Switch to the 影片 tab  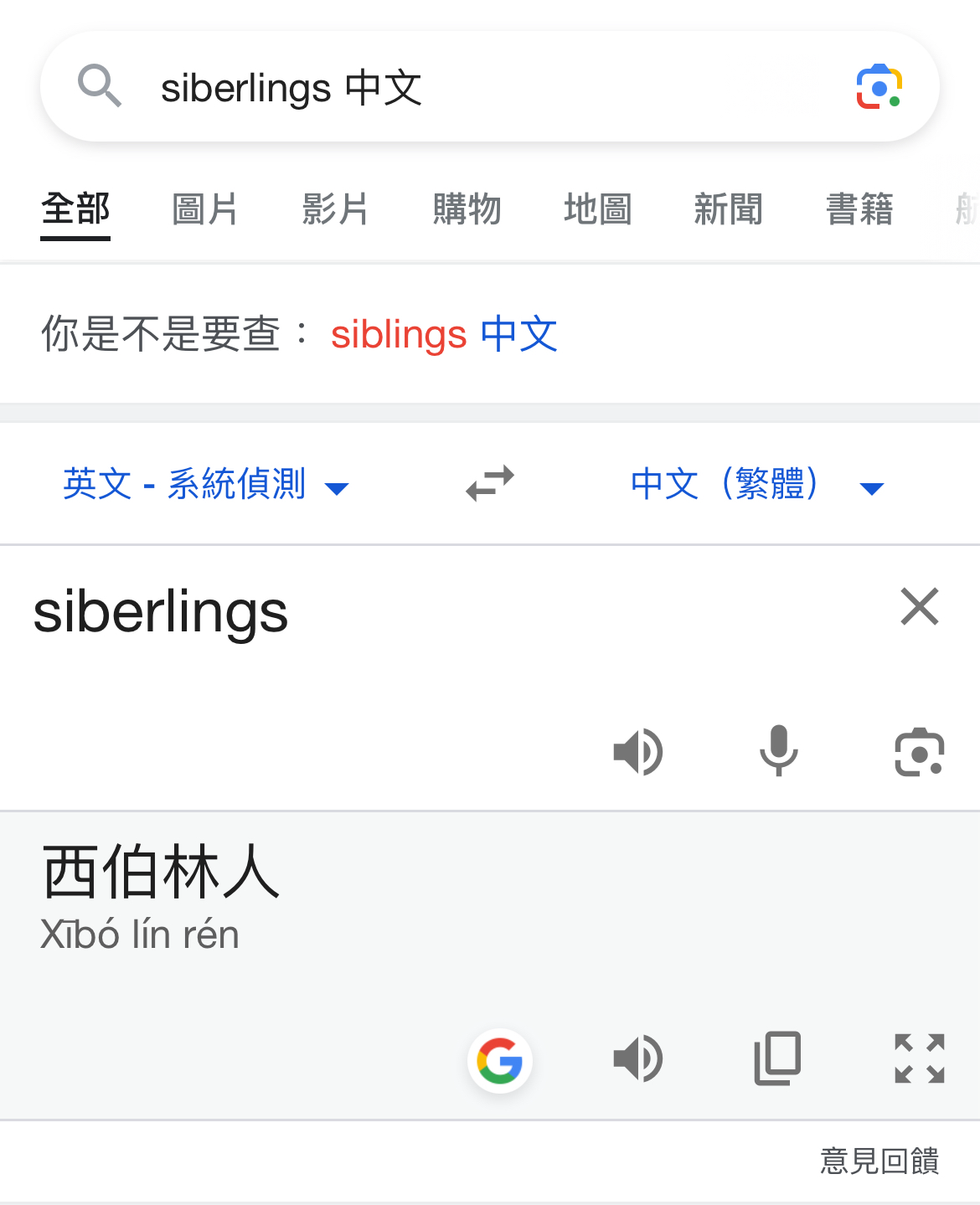(x=335, y=209)
